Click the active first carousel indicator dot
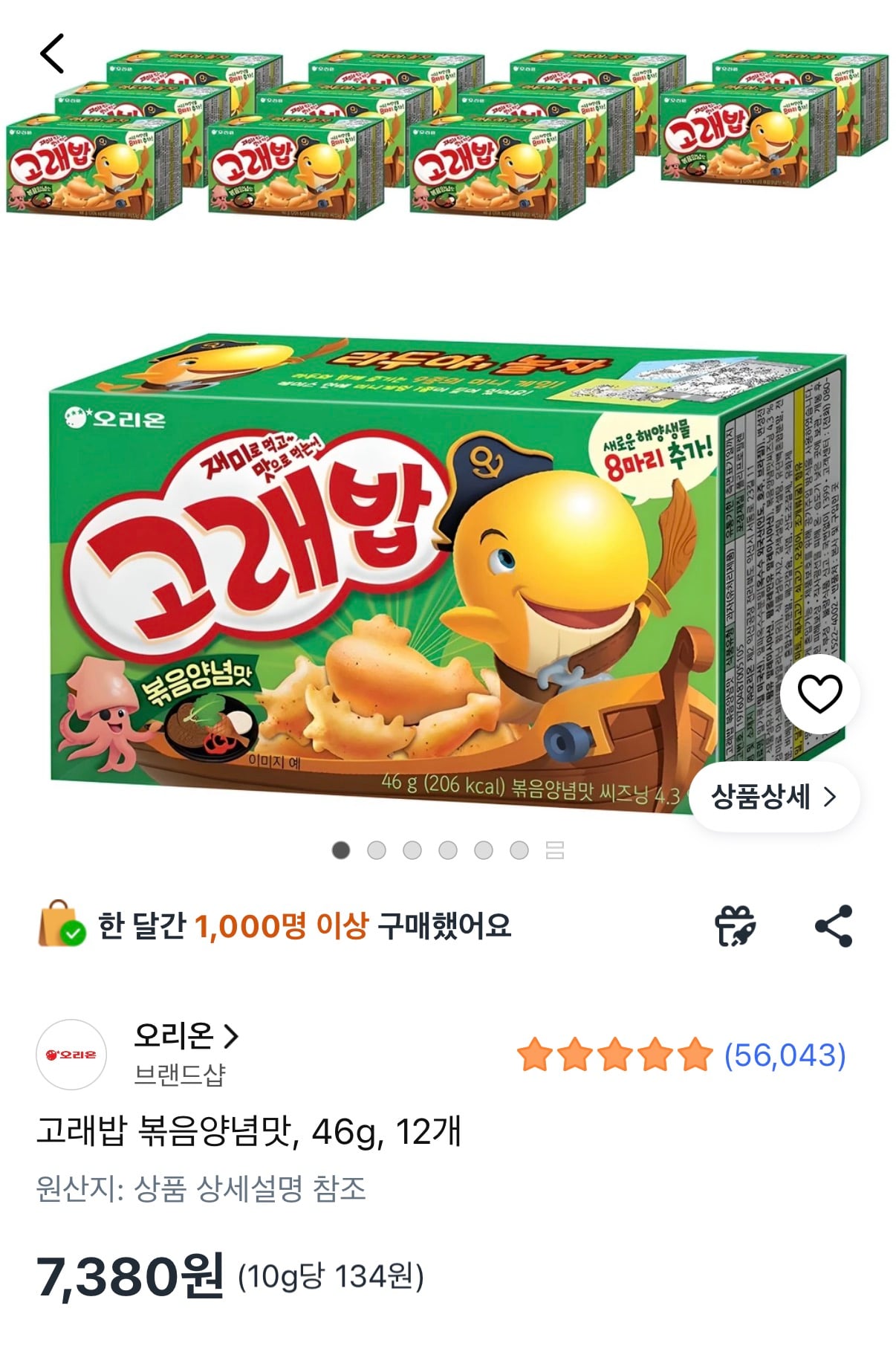Viewport: 896px width, 1346px height. [x=341, y=849]
